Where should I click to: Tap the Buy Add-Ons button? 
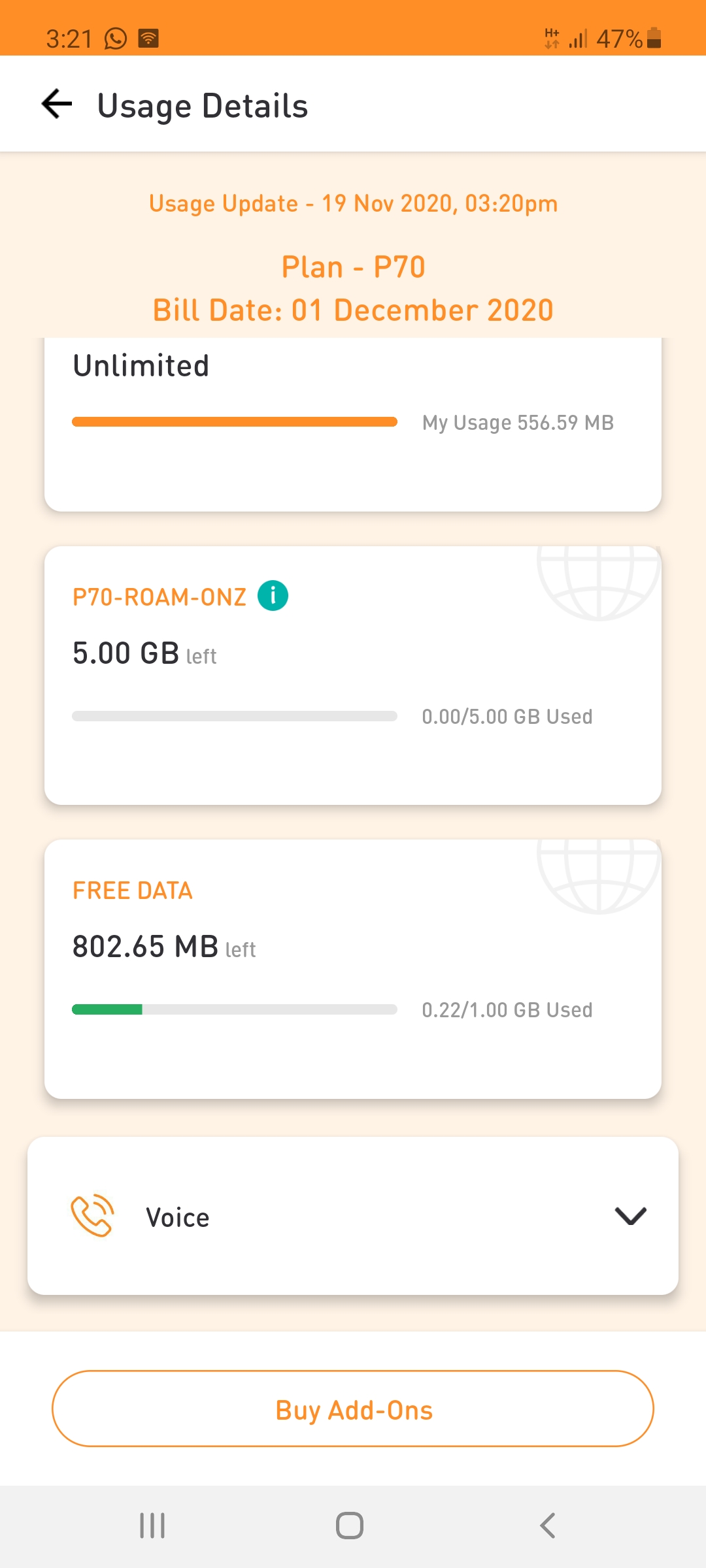tap(353, 1409)
